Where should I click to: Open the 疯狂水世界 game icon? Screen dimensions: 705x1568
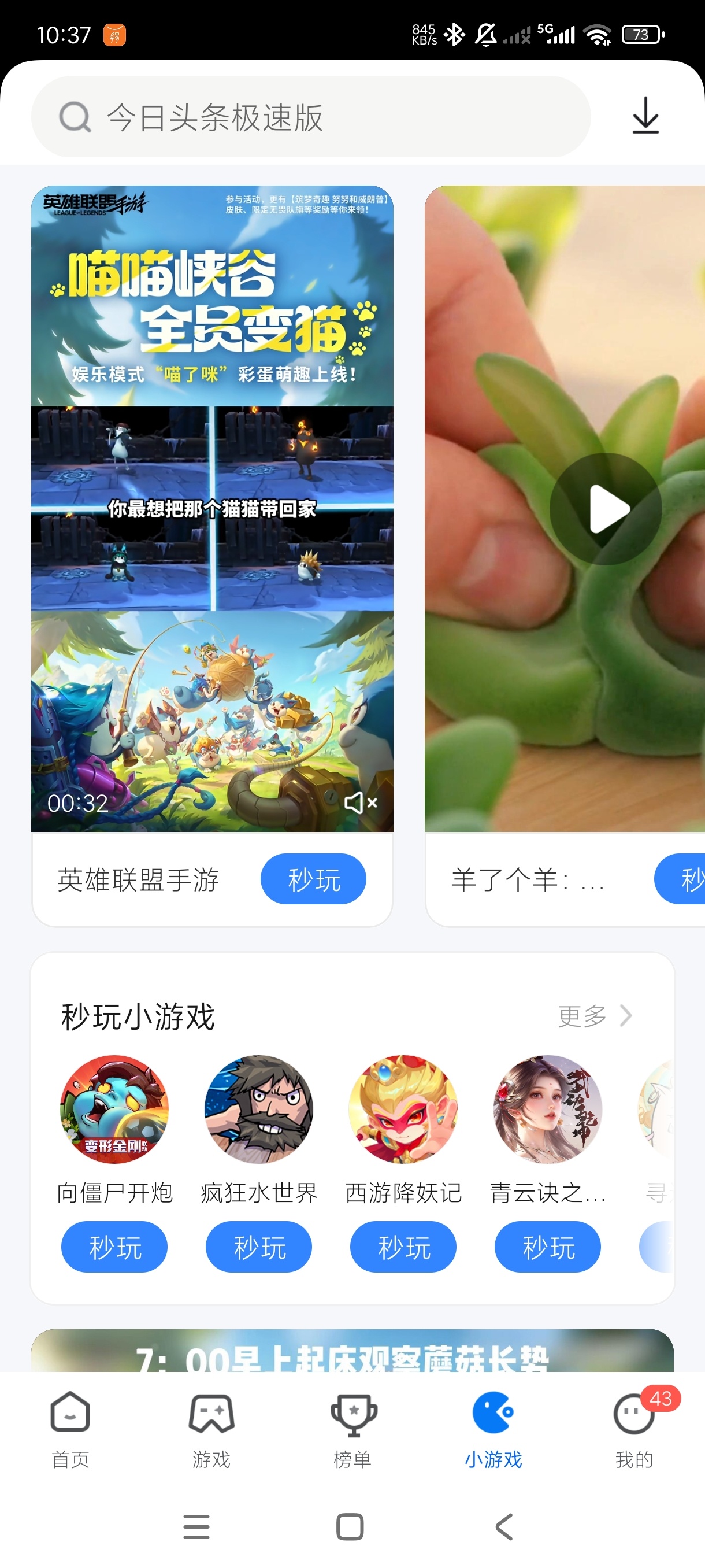pyautogui.click(x=258, y=1109)
